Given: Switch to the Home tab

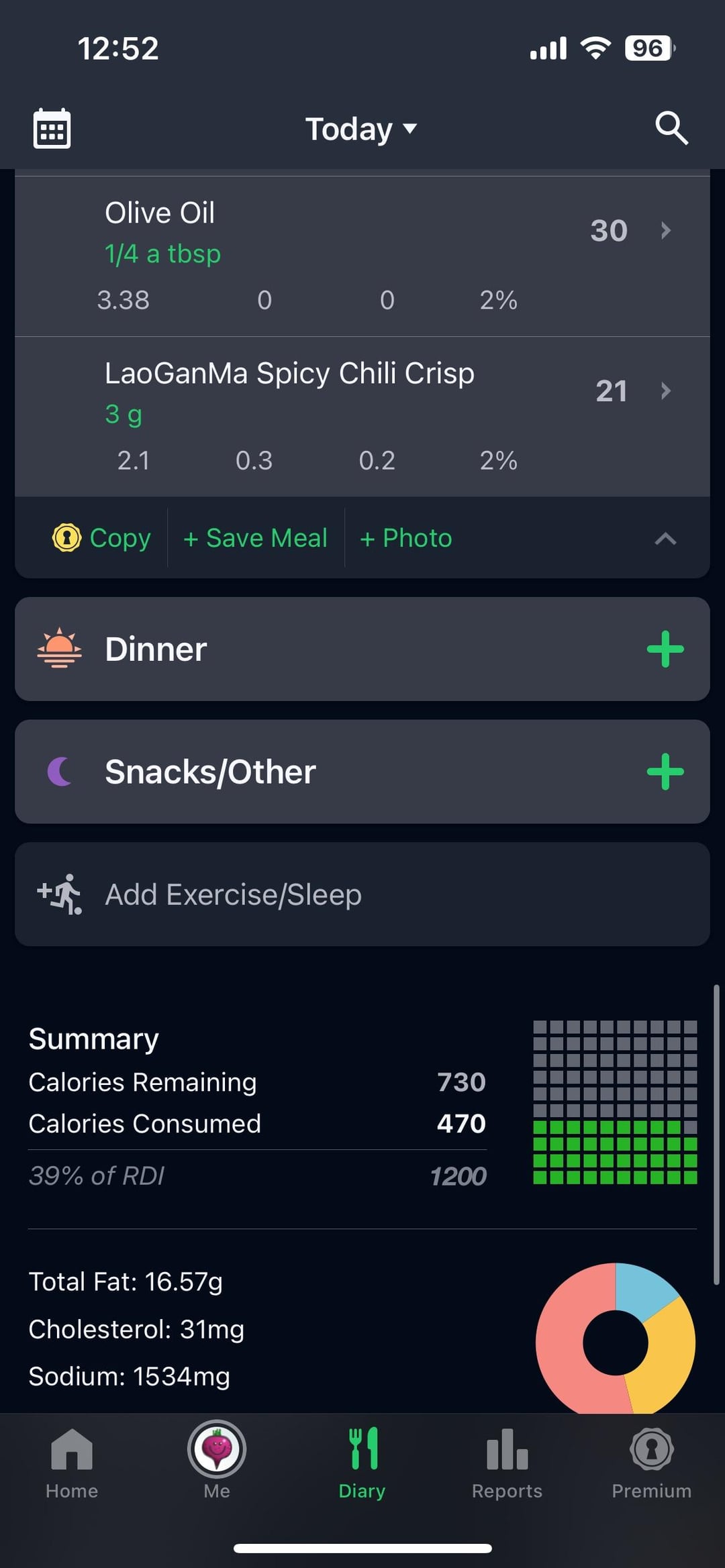Looking at the screenshot, I should [72, 1463].
